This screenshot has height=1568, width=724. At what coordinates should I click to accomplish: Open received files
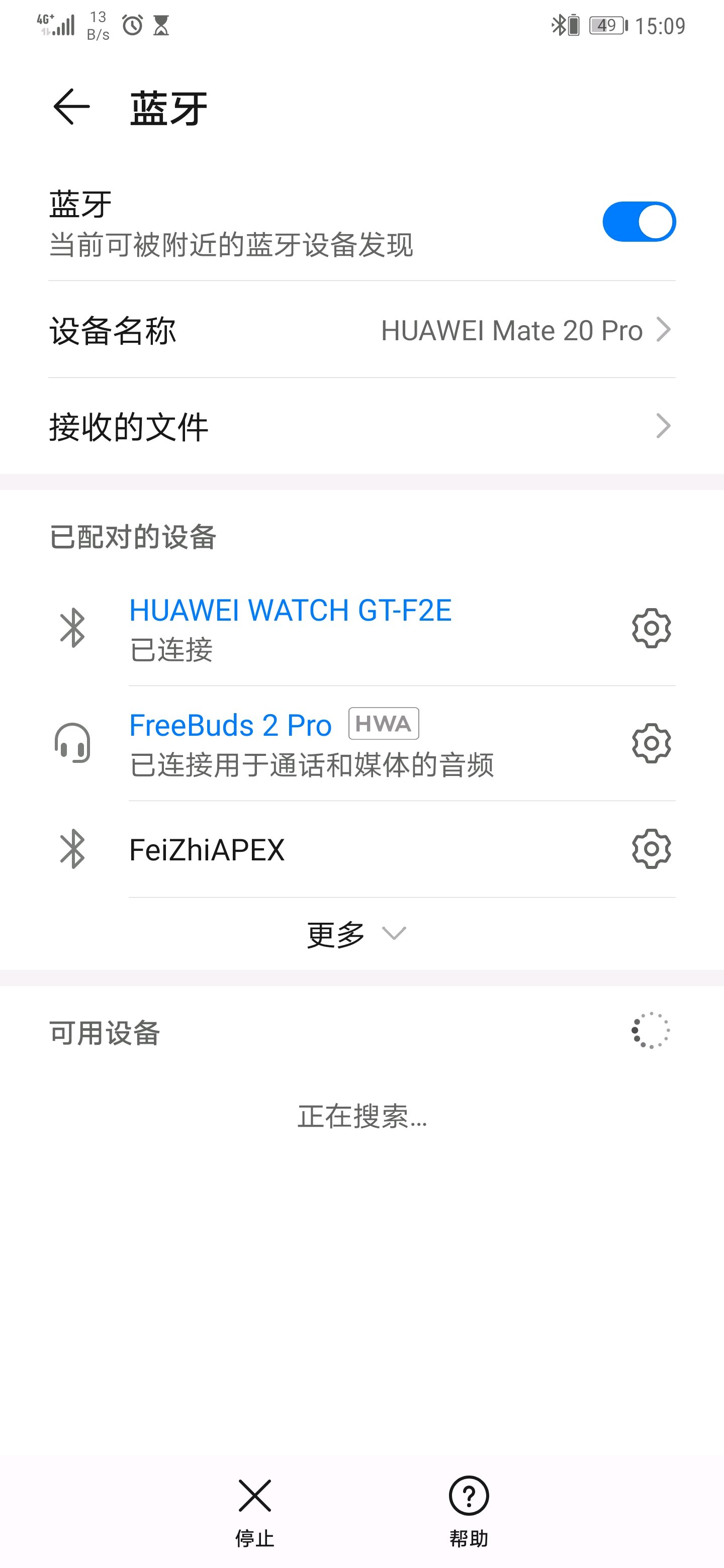[x=361, y=426]
